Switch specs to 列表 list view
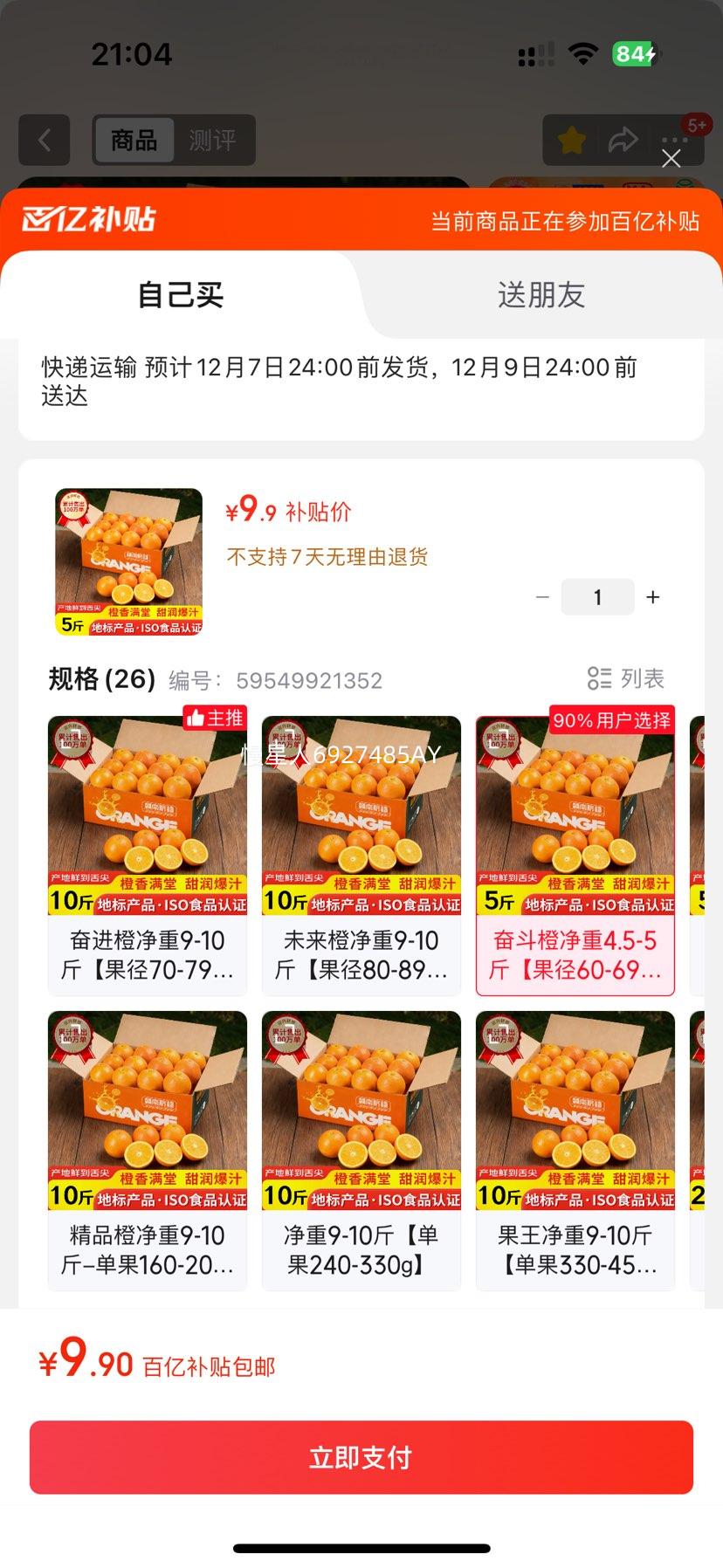The image size is (723, 1568). click(x=628, y=678)
